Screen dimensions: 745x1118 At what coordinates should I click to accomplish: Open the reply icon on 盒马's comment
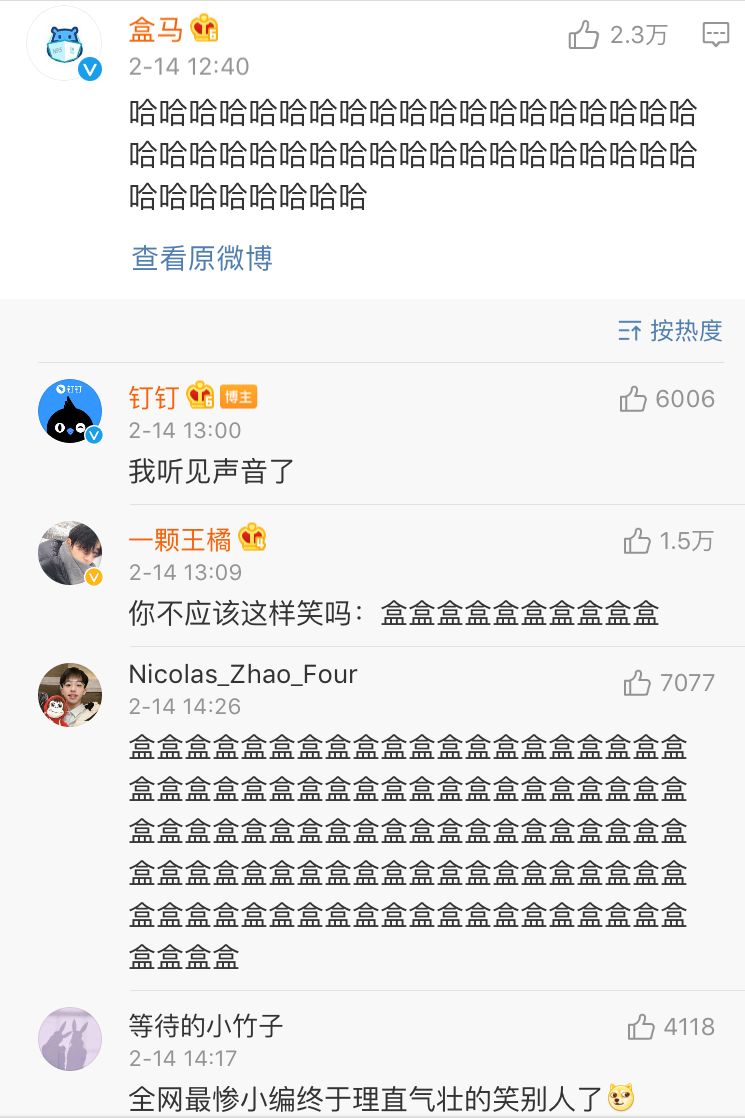(x=715, y=35)
